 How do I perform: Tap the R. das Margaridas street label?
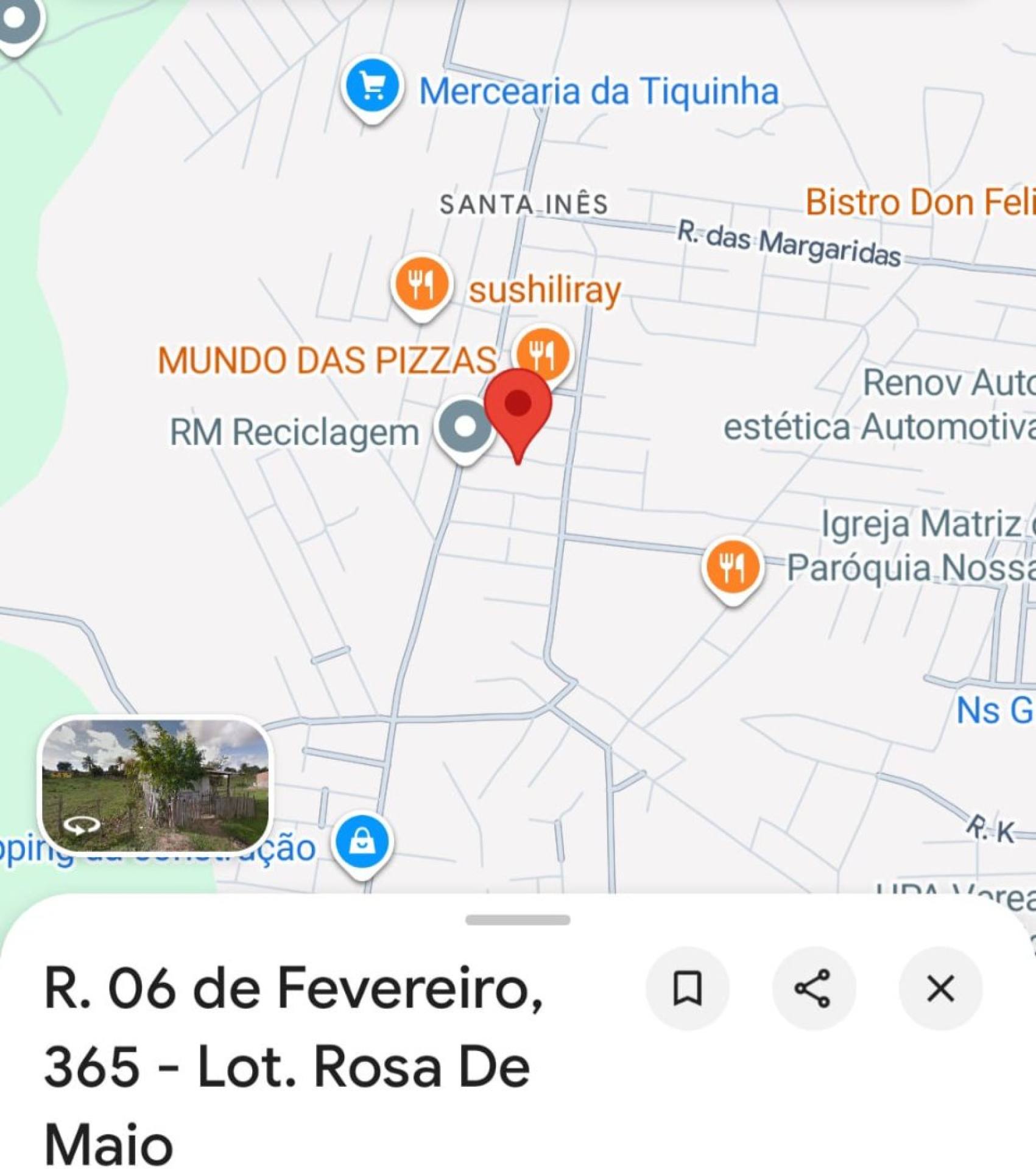pyautogui.click(x=788, y=242)
